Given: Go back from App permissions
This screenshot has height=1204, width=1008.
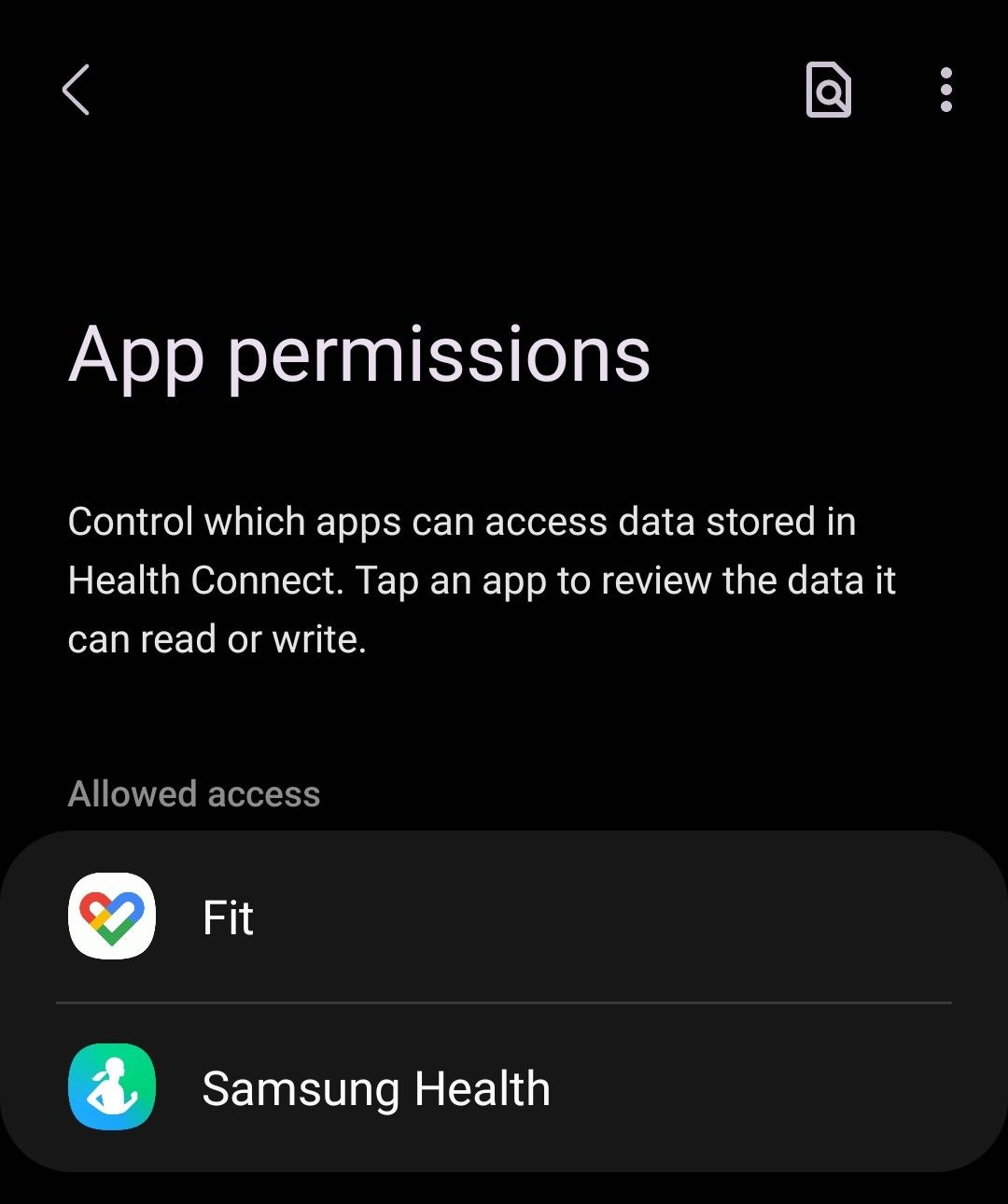Looking at the screenshot, I should click(77, 91).
